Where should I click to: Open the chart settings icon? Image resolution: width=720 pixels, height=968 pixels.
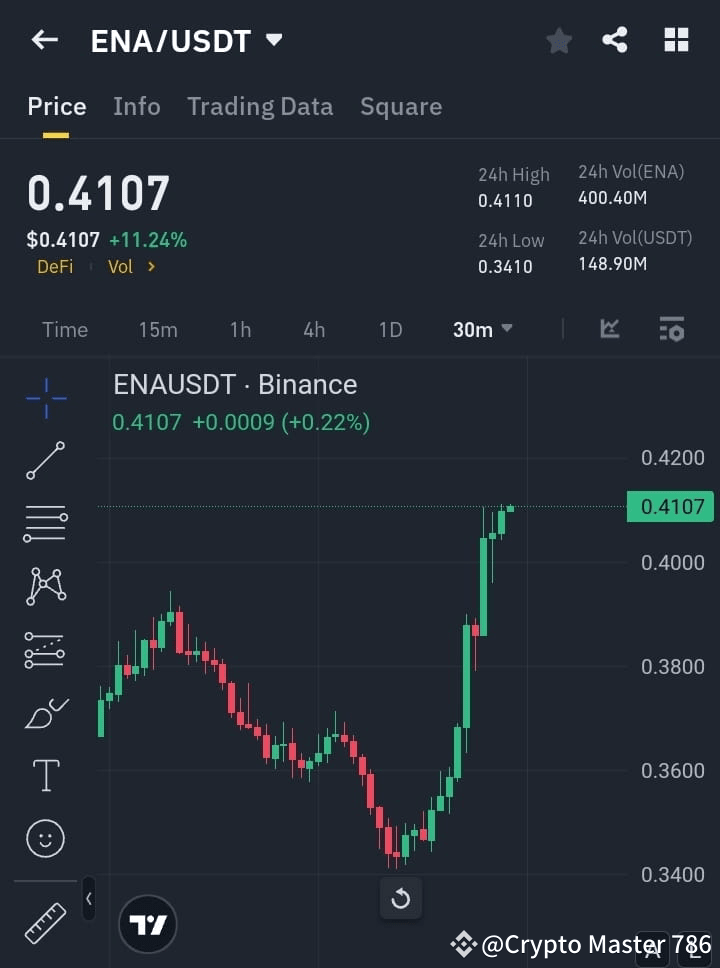pyautogui.click(x=672, y=329)
